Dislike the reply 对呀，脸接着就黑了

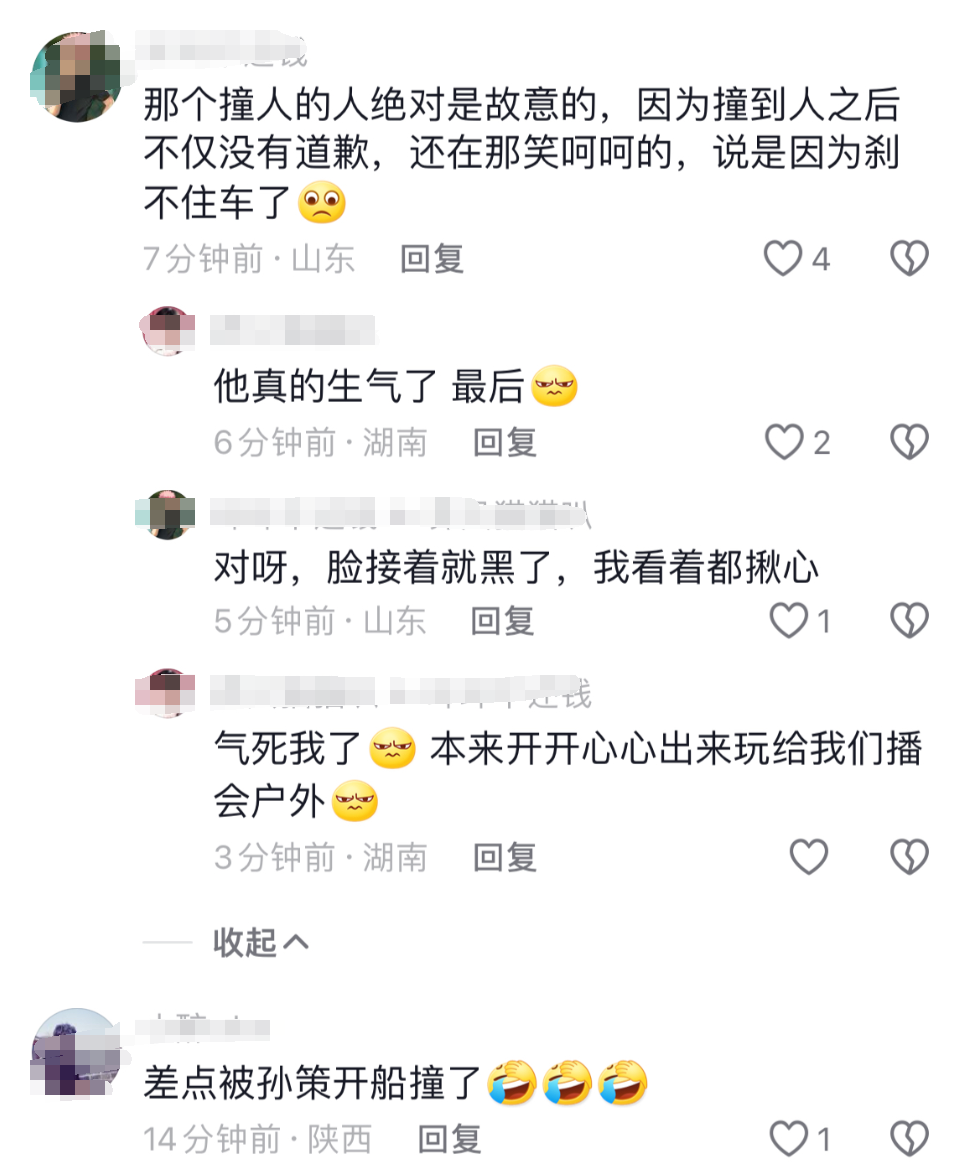(x=909, y=621)
